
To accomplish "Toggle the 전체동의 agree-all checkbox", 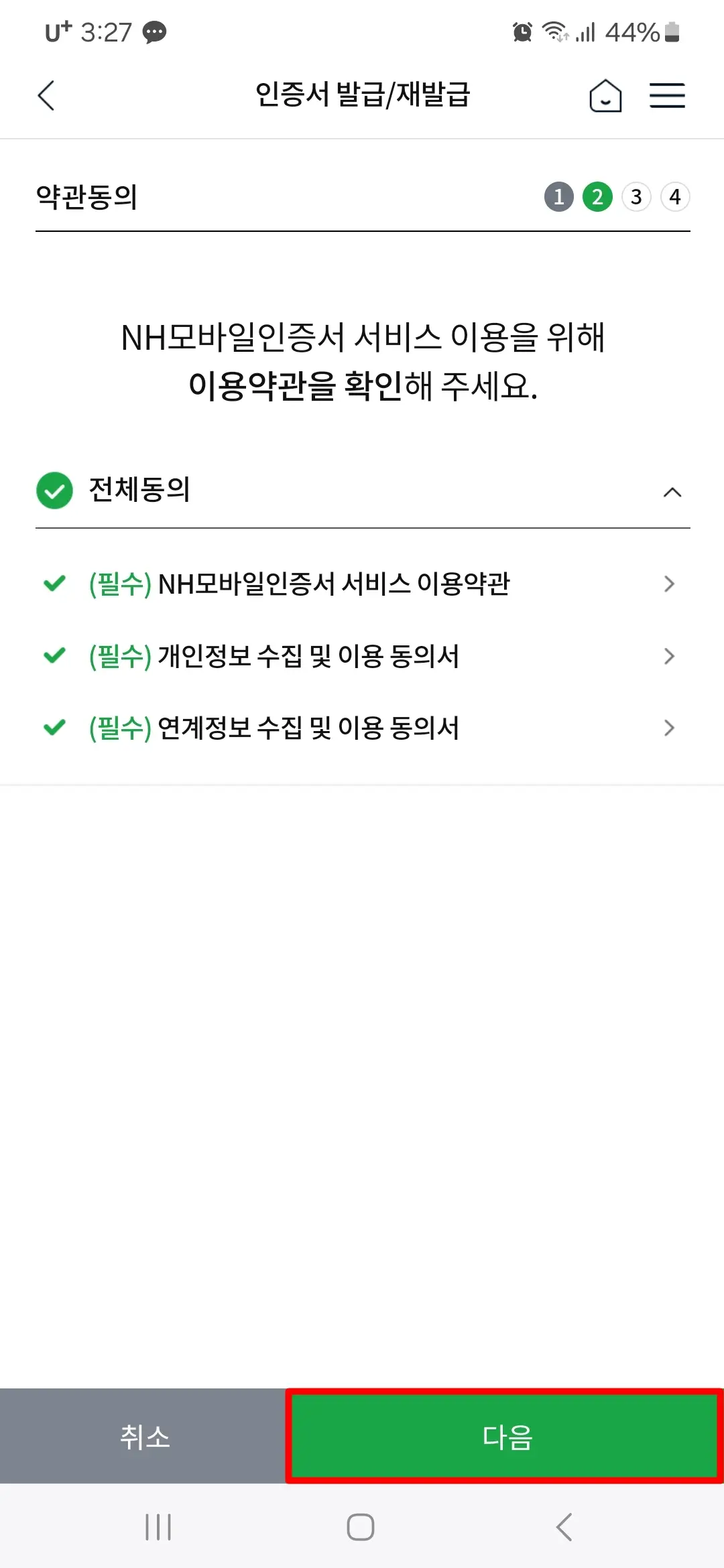I will pos(54,491).
